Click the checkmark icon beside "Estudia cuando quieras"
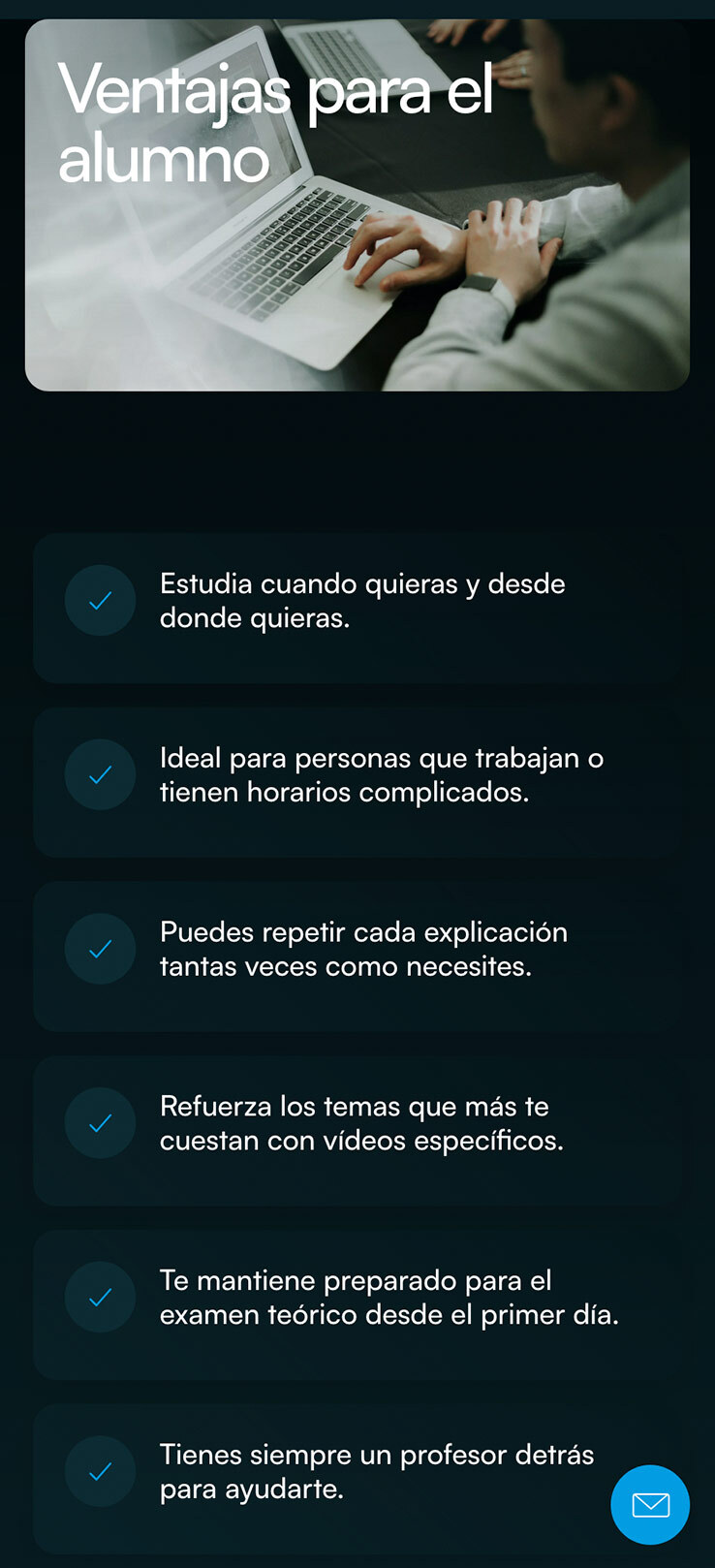The image size is (715, 1568). pos(100,601)
